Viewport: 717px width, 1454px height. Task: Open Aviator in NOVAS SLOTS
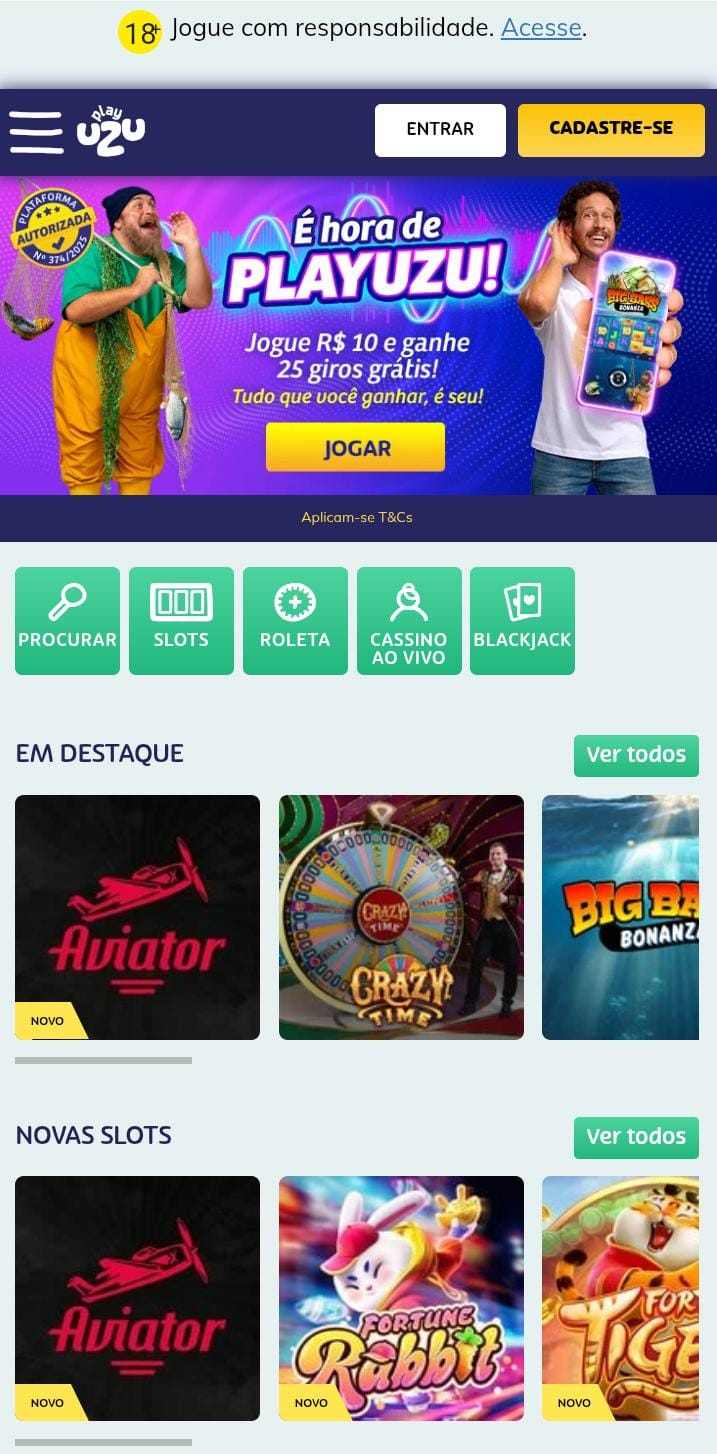coord(137,1298)
